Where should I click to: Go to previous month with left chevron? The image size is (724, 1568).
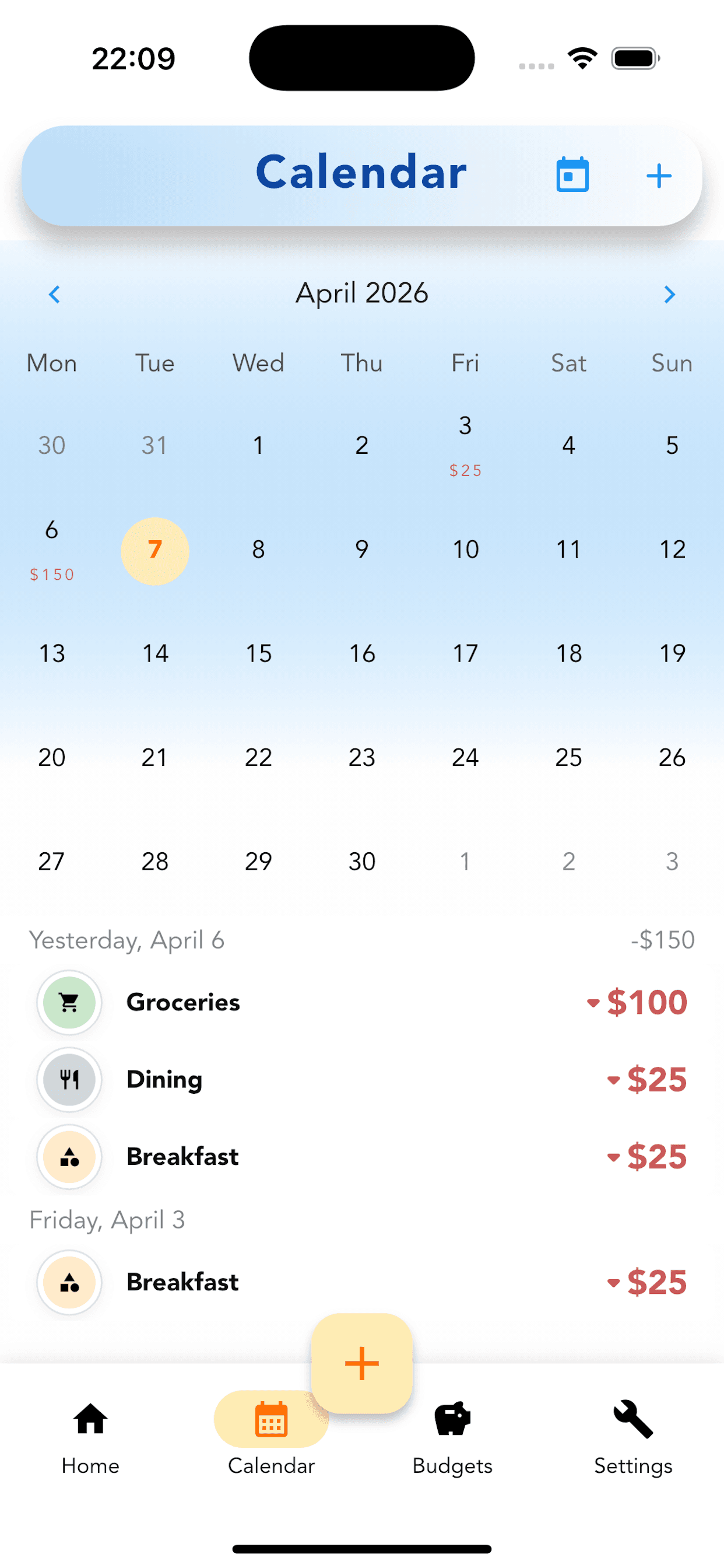(x=54, y=295)
